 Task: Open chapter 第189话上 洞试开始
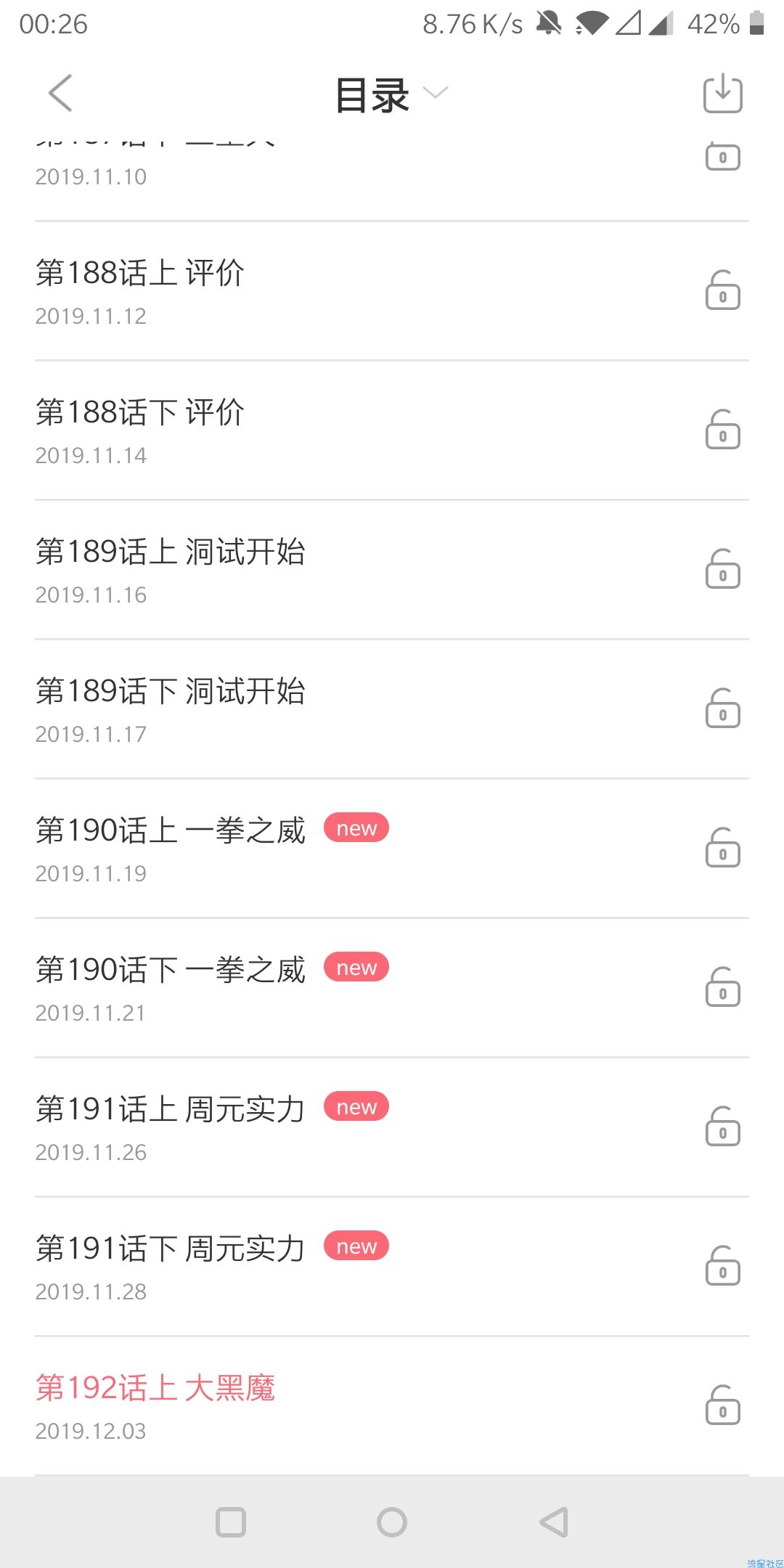point(392,571)
